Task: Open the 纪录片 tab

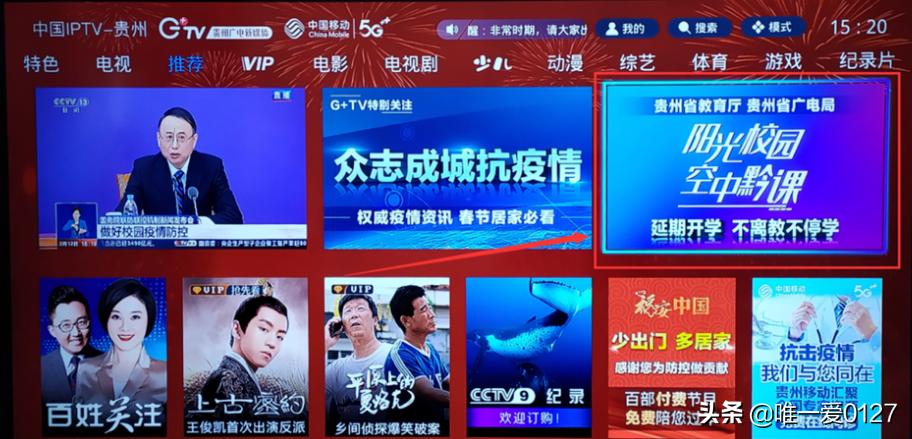Action: click(866, 61)
